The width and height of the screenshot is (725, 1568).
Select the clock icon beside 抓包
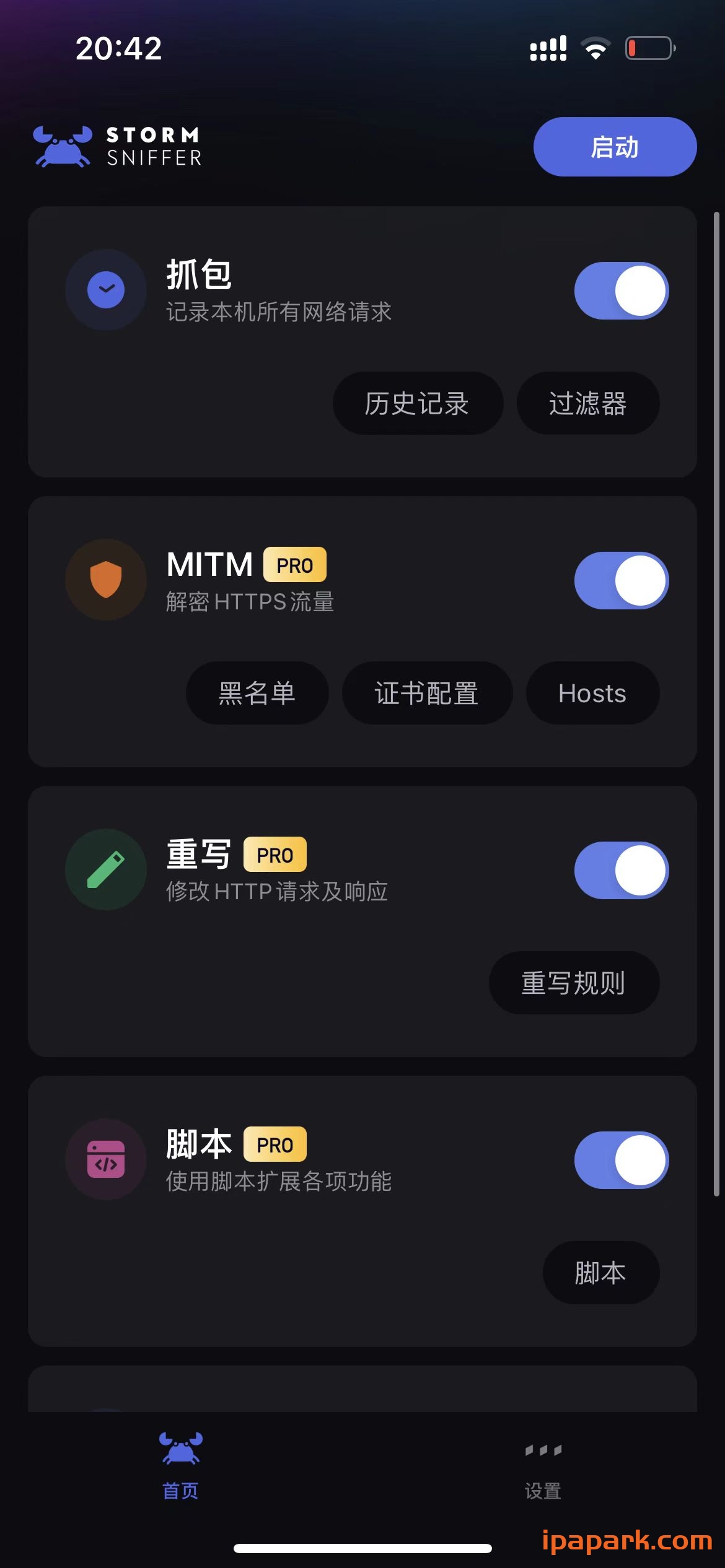point(106,290)
